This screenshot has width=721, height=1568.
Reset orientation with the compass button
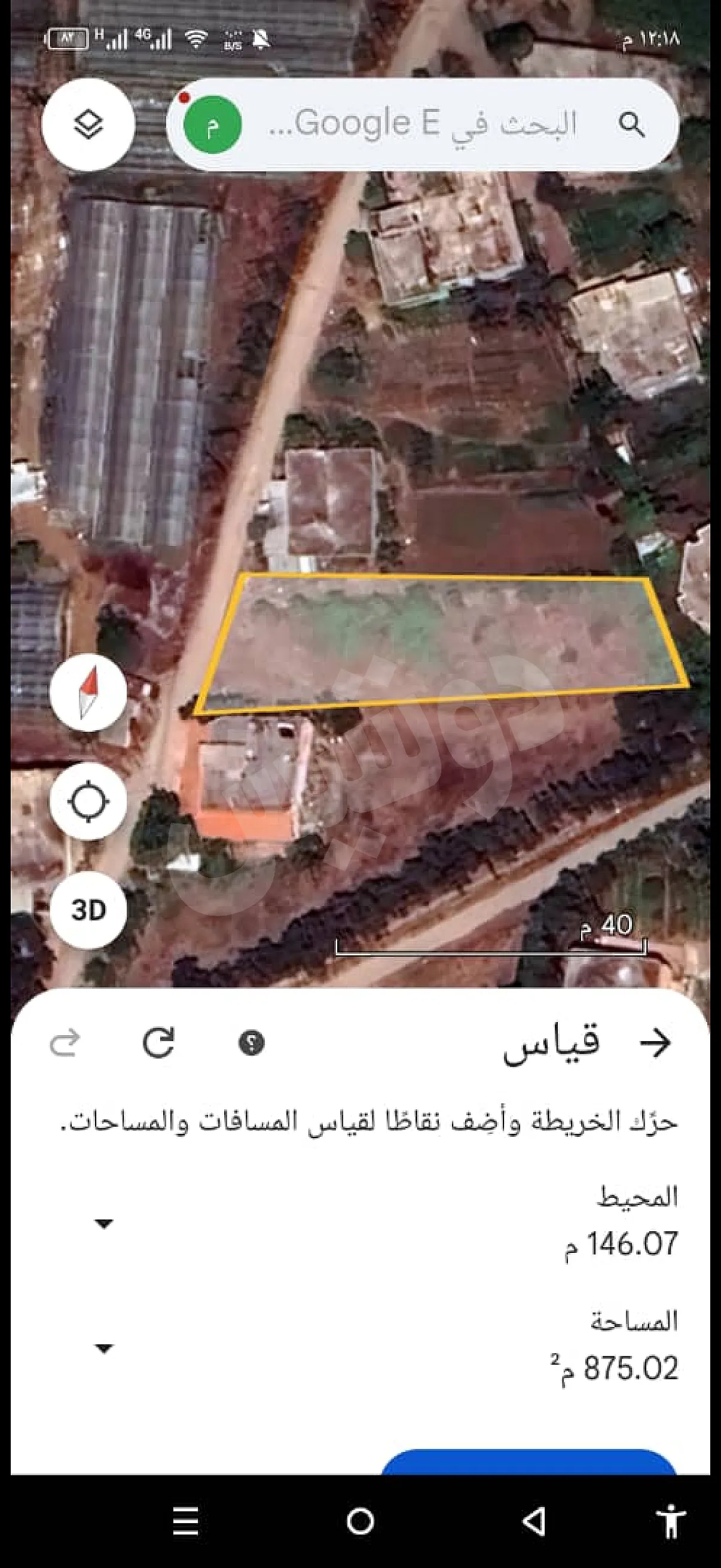tap(89, 692)
